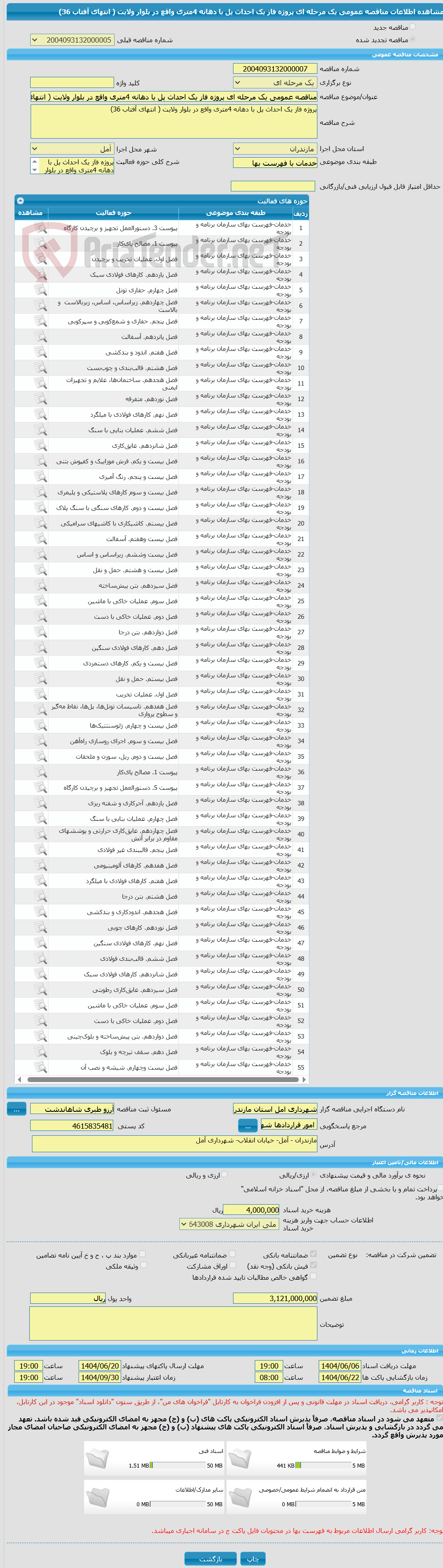
Task: Select the 'مناقصه تجدید شده' radio button
Action: (412, 39)
